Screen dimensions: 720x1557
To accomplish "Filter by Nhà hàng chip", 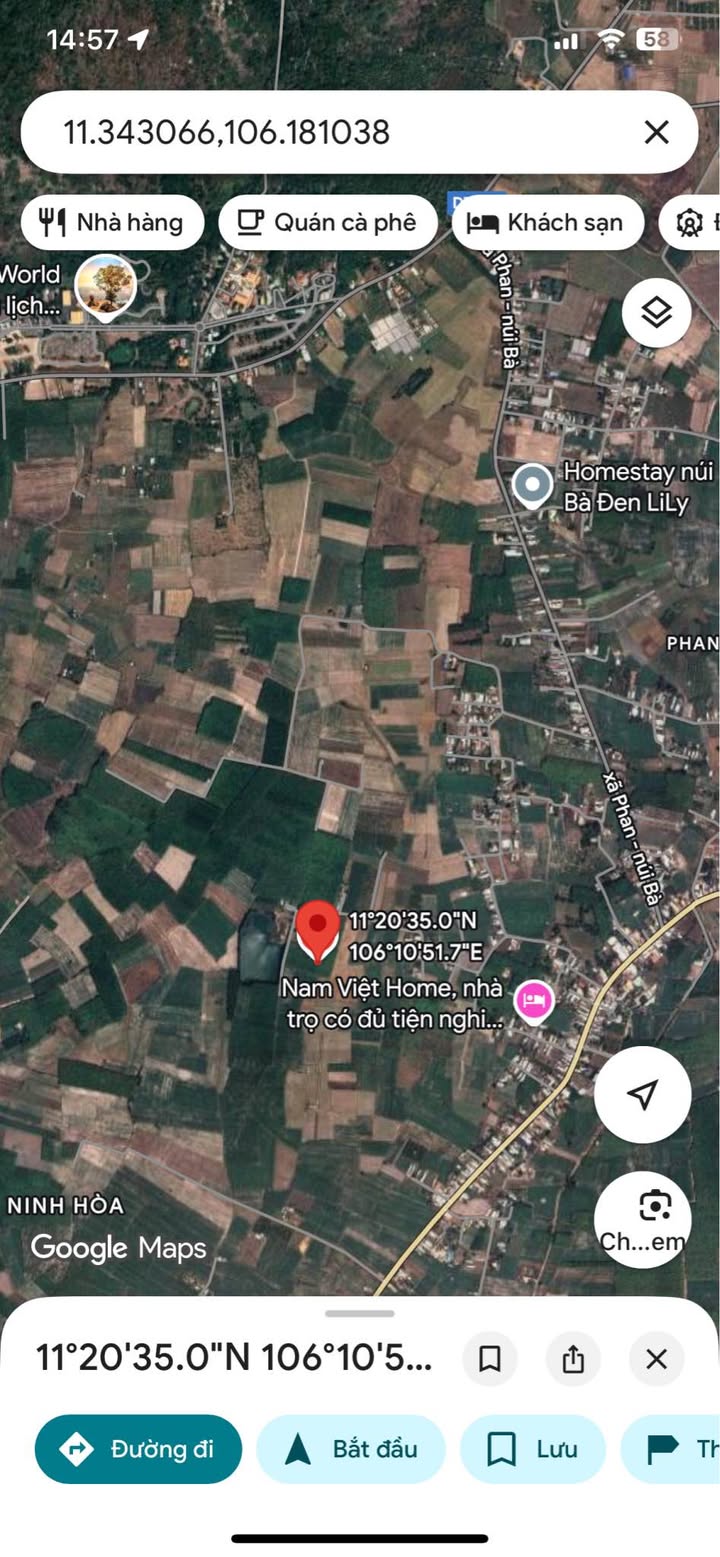I will click(112, 222).
